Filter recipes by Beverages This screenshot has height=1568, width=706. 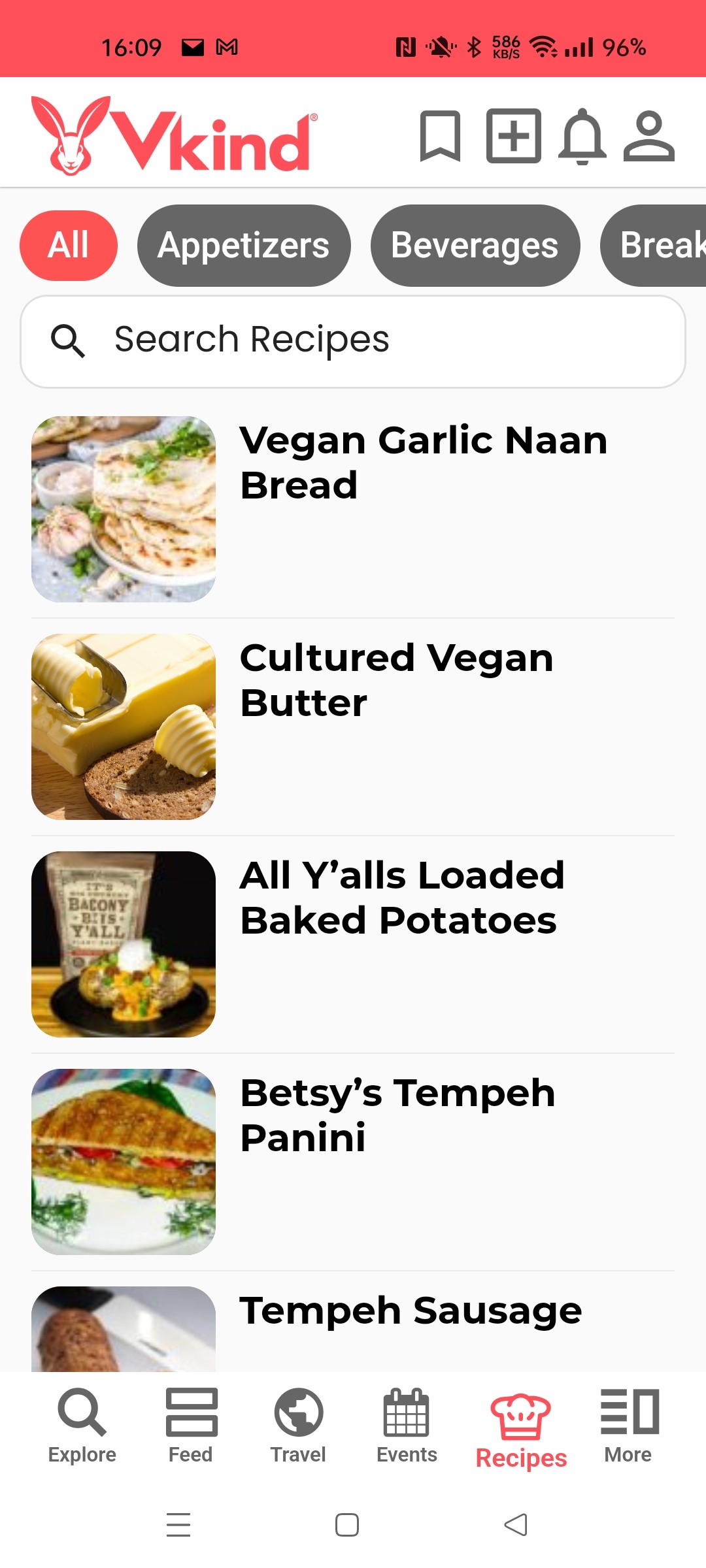475,246
